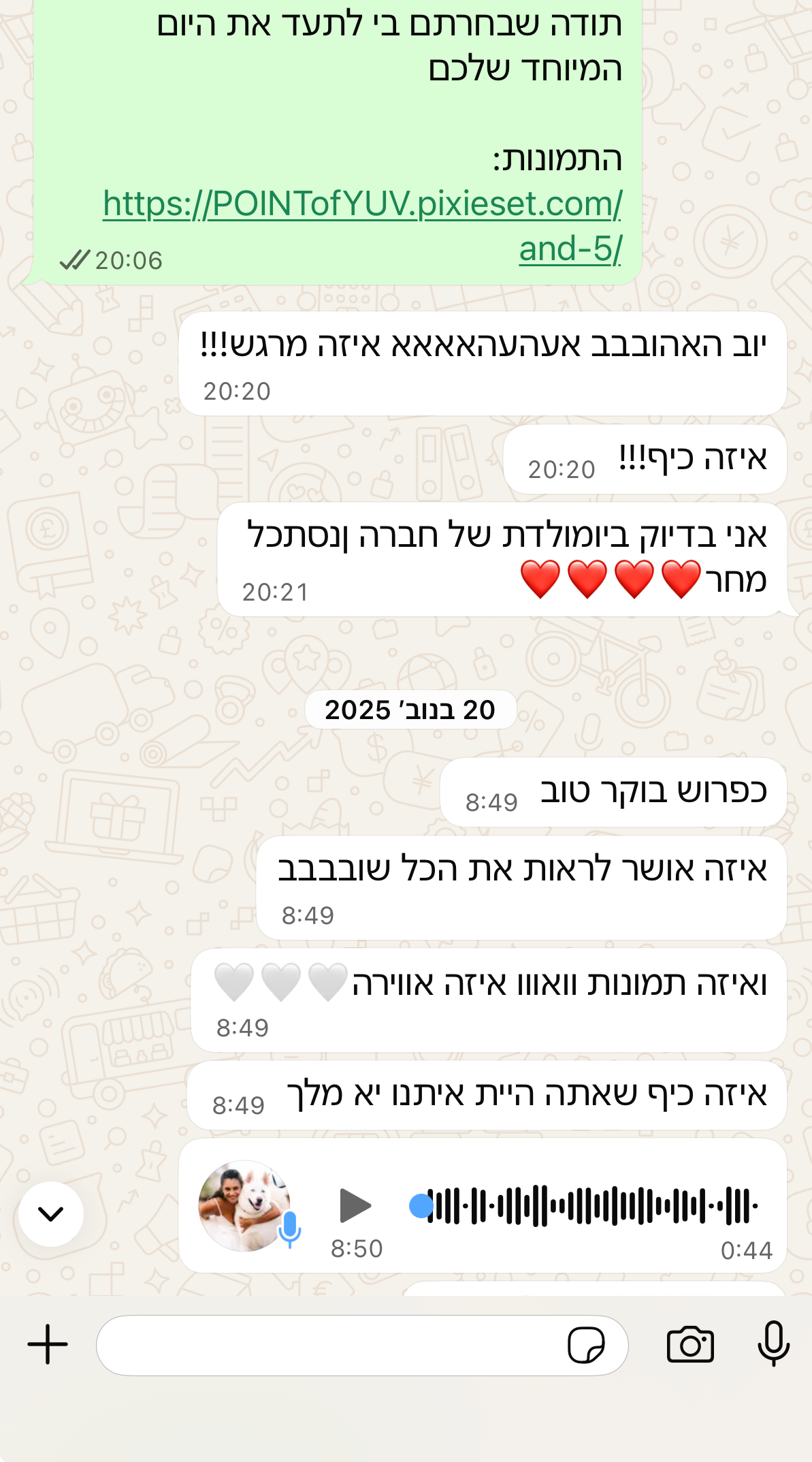Tap the voice message waveform seek dot
The width and height of the screenshot is (812, 1462).
pos(421,1206)
